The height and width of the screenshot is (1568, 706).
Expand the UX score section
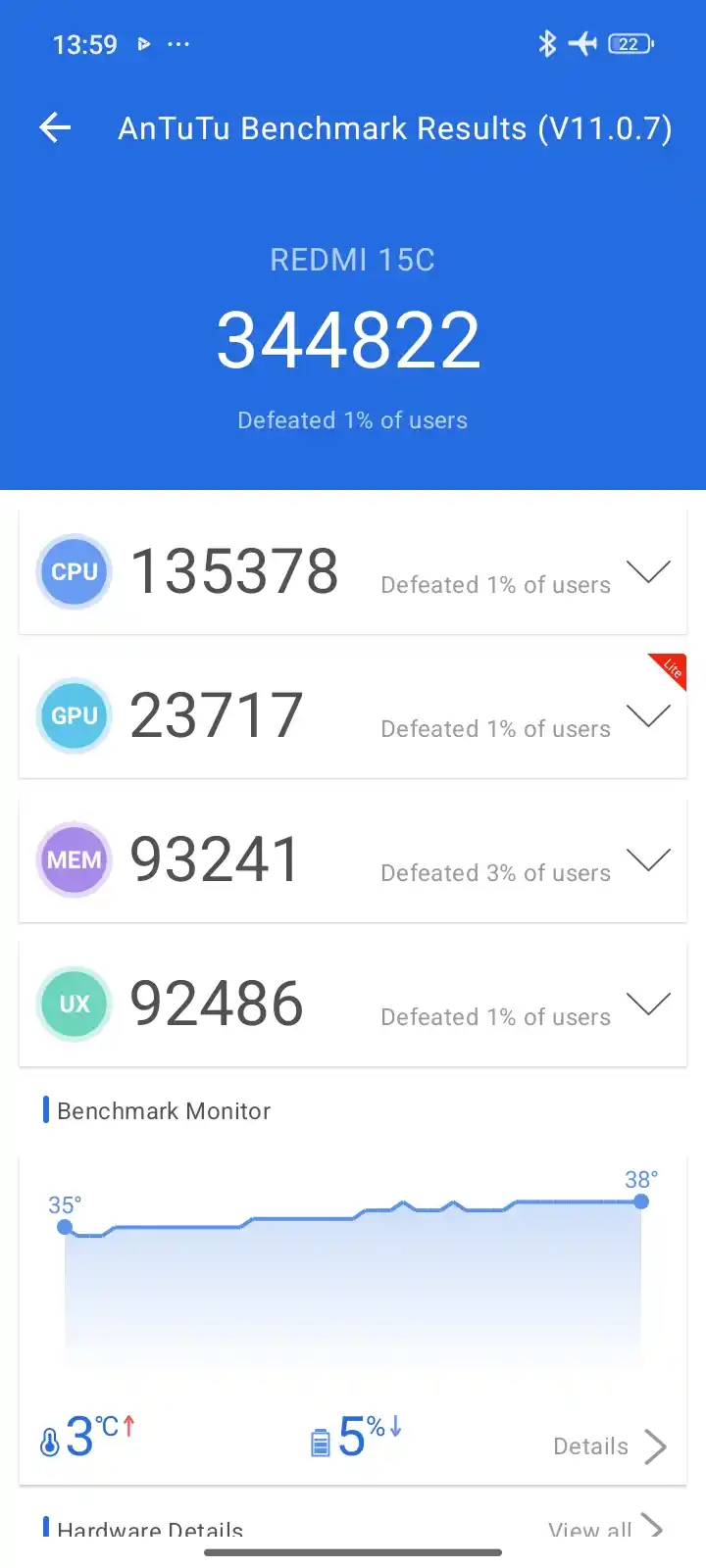pyautogui.click(x=648, y=1004)
